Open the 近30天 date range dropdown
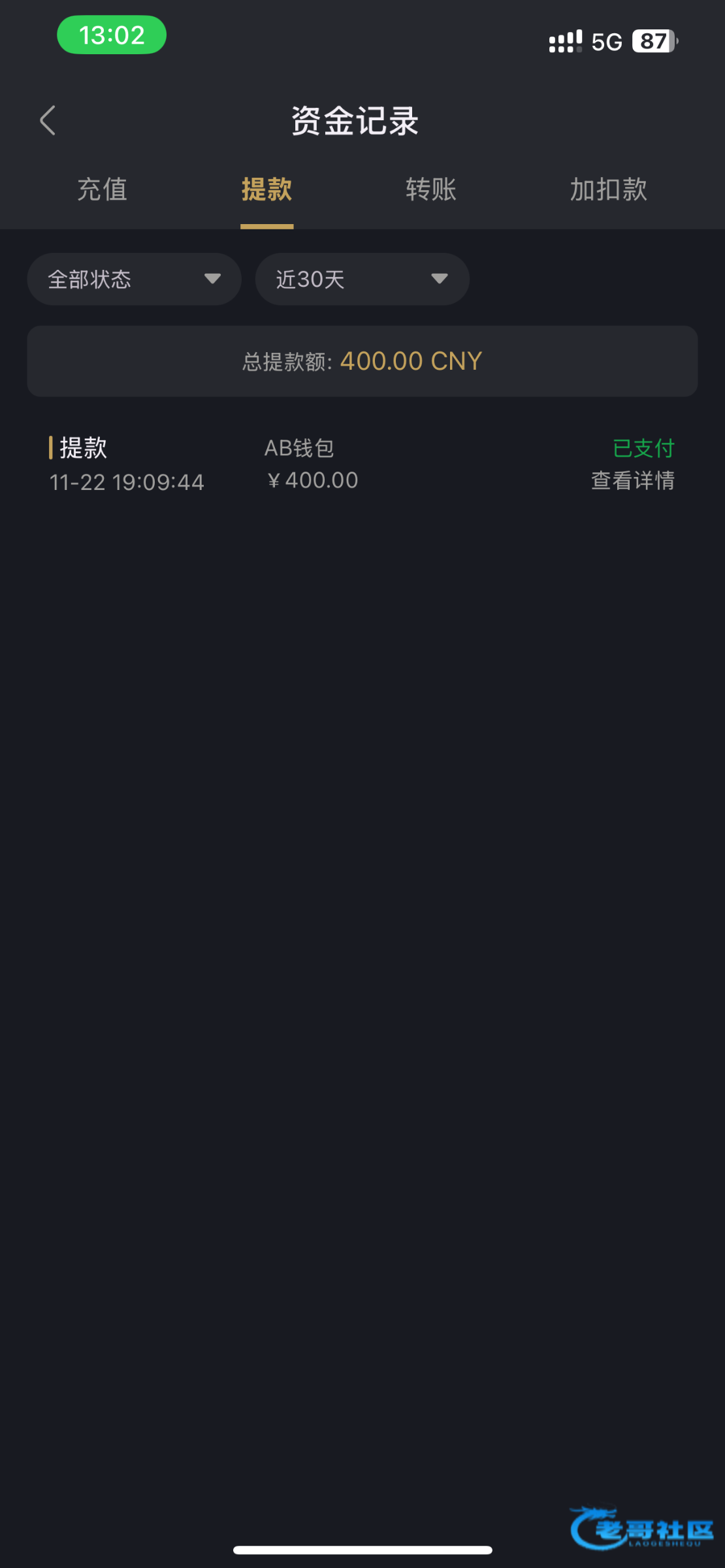Screen dimensions: 725x1568 [x=362, y=279]
